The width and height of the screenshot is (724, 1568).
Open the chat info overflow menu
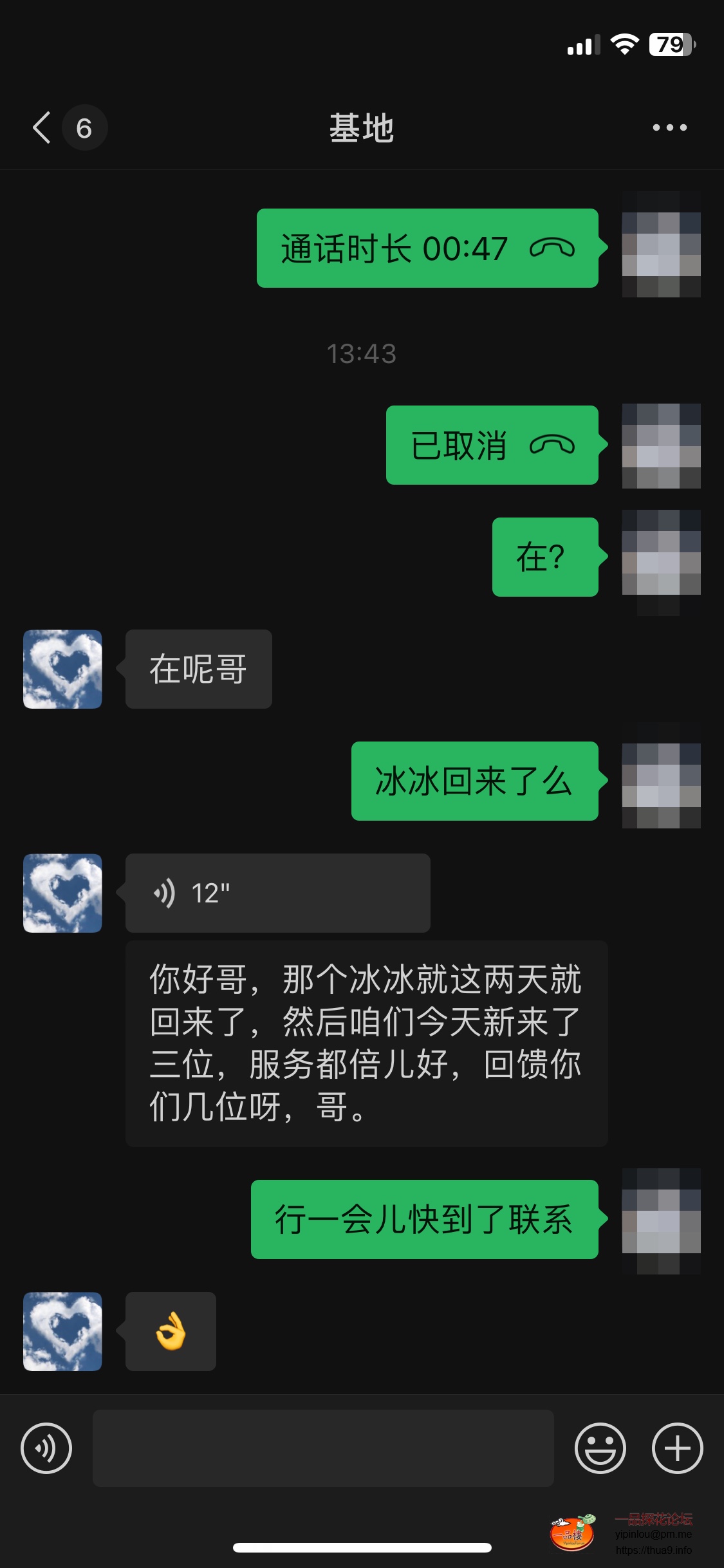tap(669, 127)
